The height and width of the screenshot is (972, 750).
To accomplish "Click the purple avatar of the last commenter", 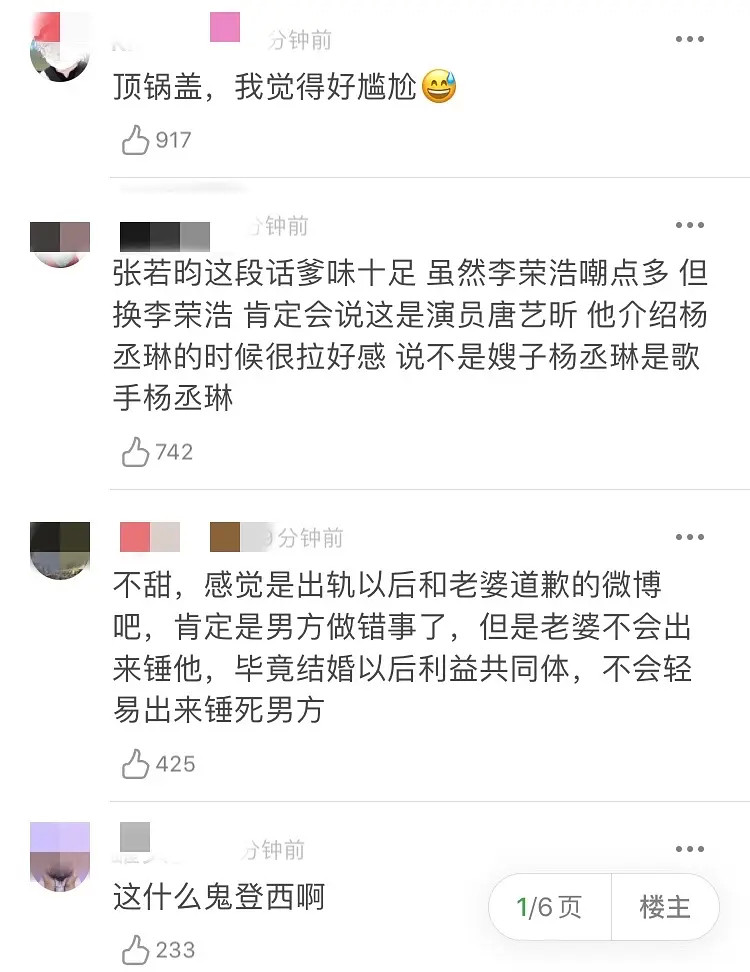I will click(59, 858).
